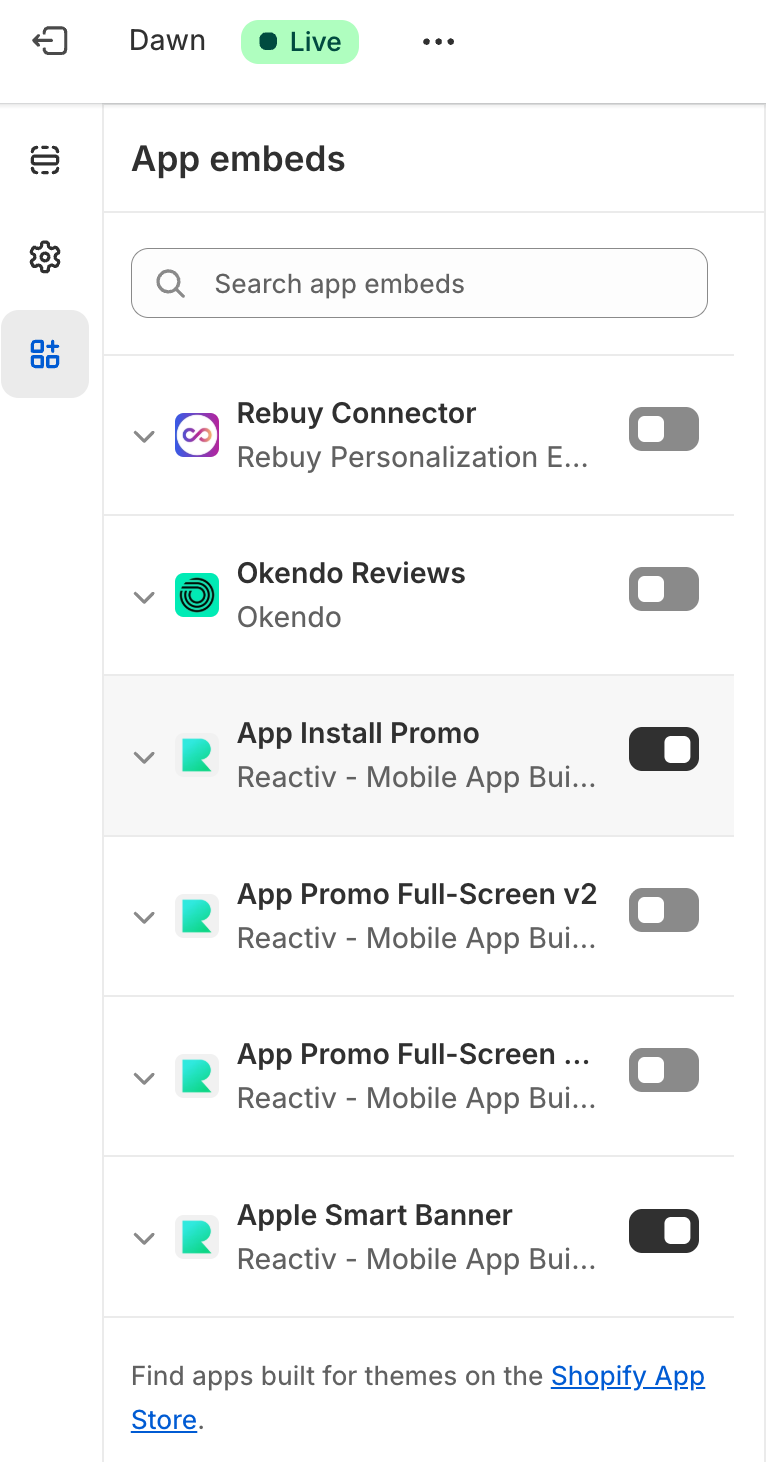Image resolution: width=766 pixels, height=1462 pixels.
Task: Expand Rebuy Connector settings chevron
Action: tap(145, 436)
